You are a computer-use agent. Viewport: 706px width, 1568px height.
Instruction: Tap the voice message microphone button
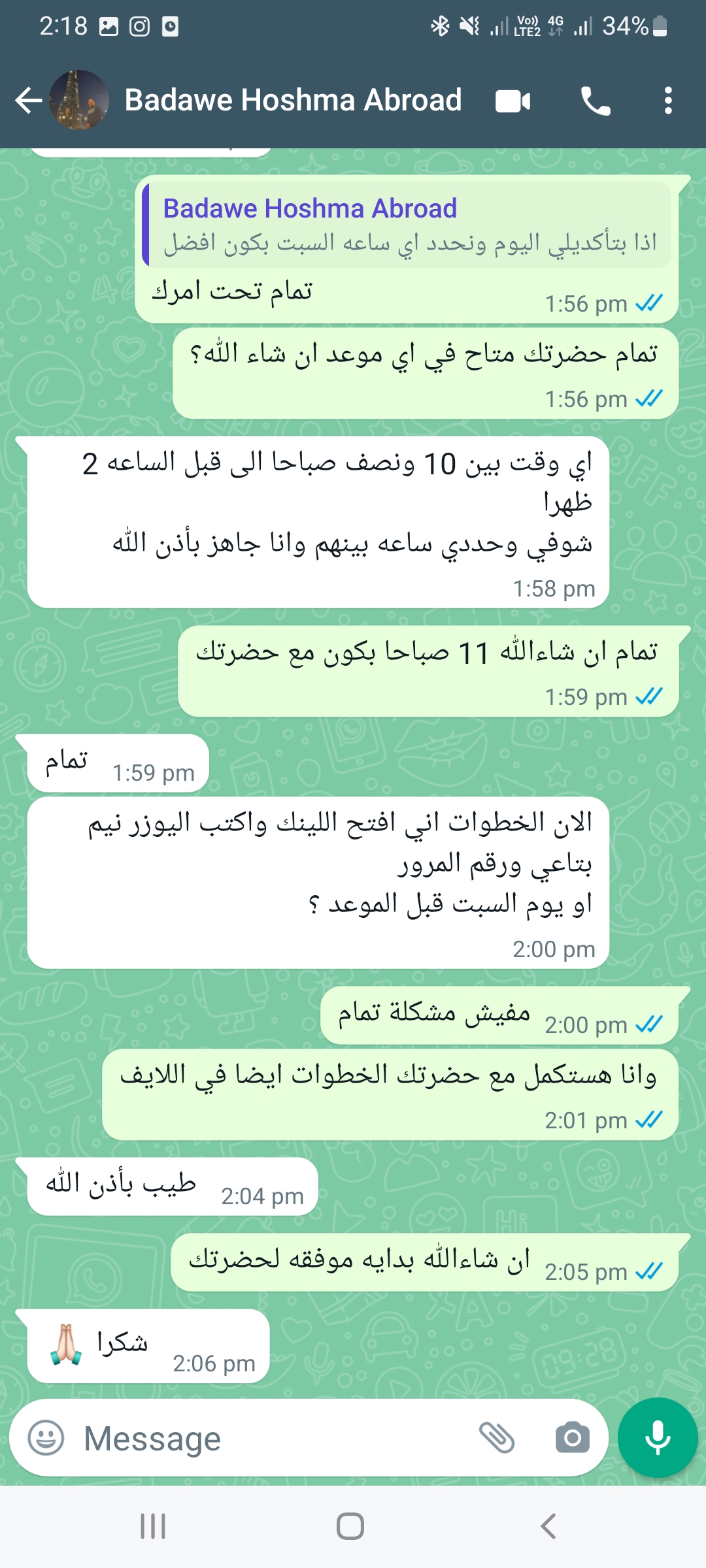(658, 1437)
